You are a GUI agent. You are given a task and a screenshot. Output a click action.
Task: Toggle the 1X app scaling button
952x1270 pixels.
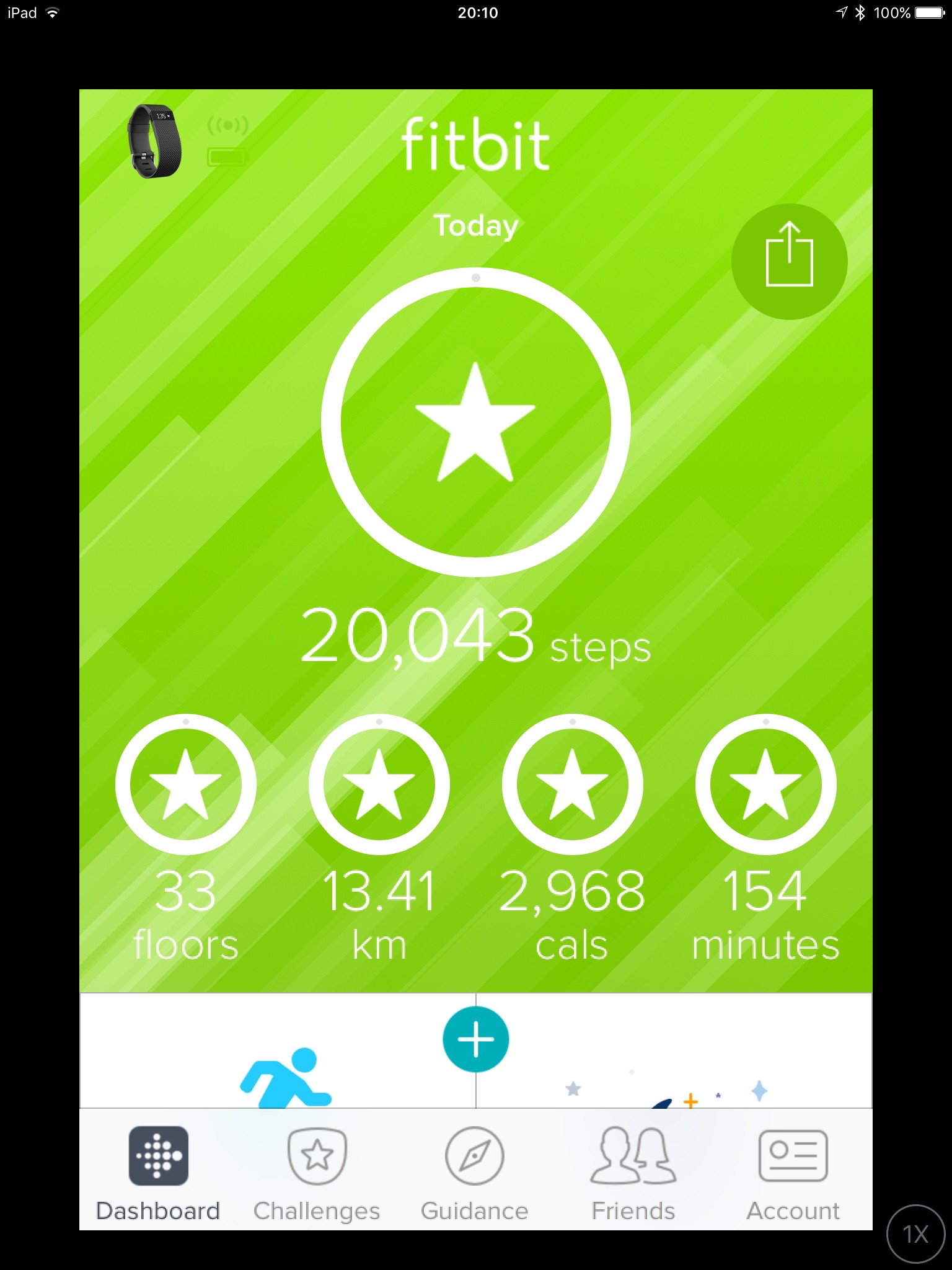(915, 1234)
